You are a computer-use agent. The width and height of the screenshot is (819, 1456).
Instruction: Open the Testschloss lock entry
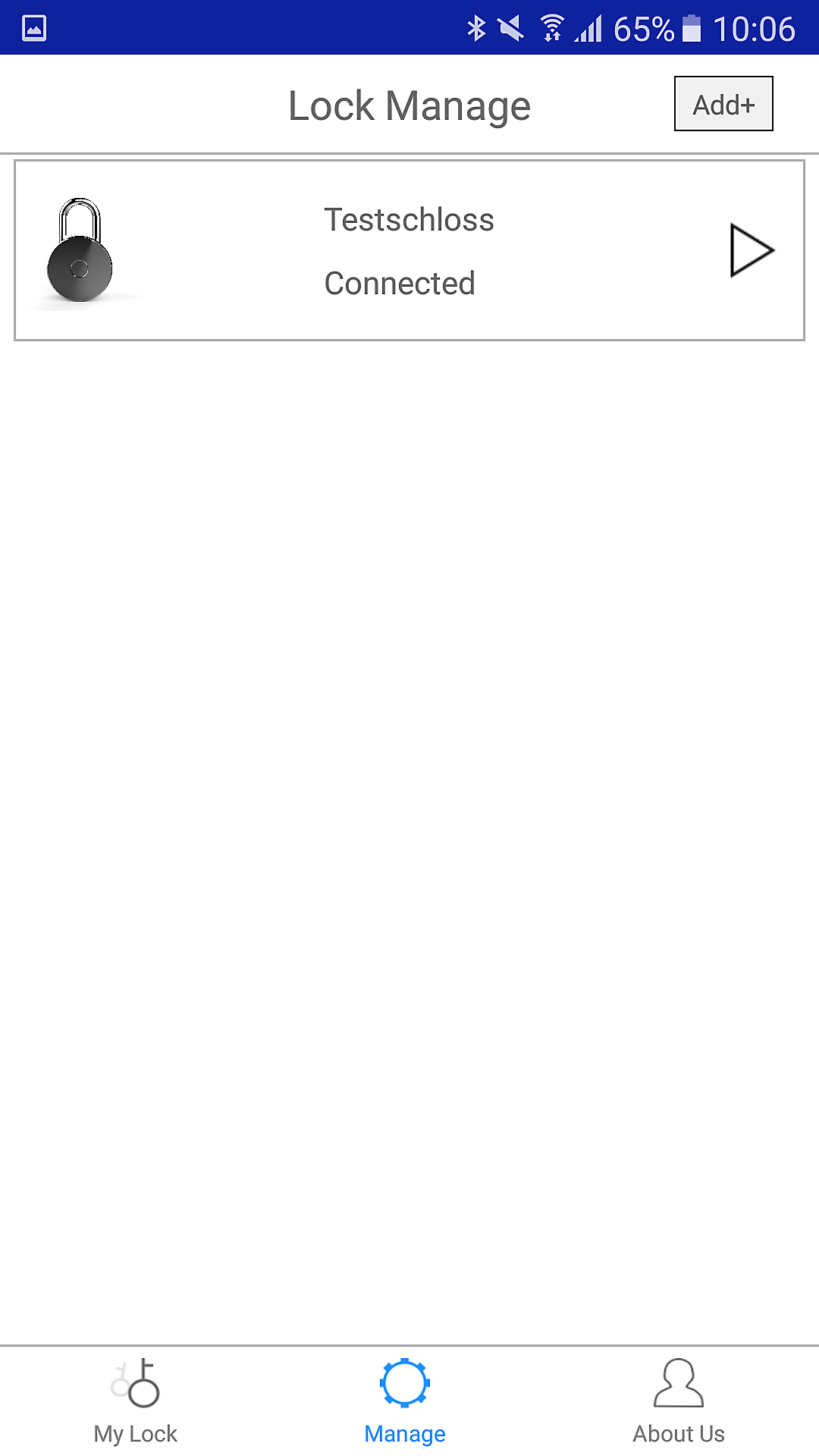[409, 250]
